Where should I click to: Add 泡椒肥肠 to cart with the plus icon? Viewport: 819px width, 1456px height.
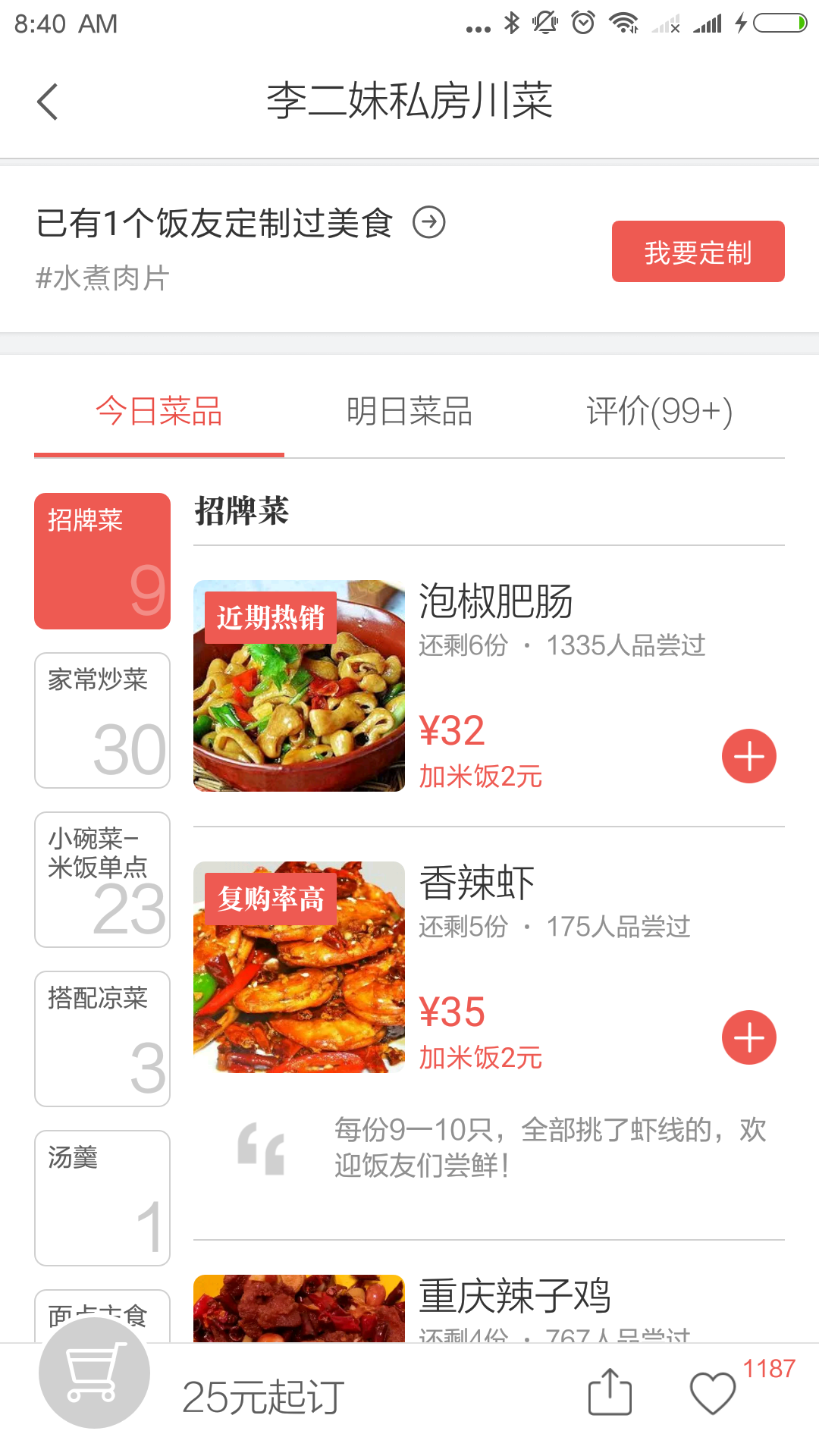tap(749, 755)
